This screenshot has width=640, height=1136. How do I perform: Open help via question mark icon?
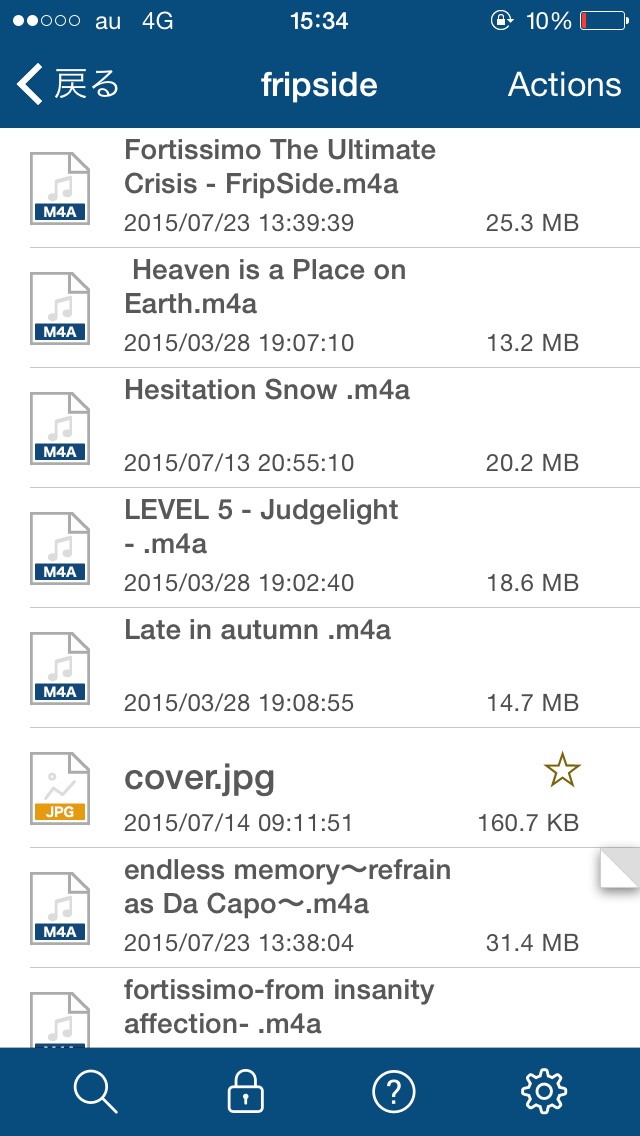[394, 1091]
